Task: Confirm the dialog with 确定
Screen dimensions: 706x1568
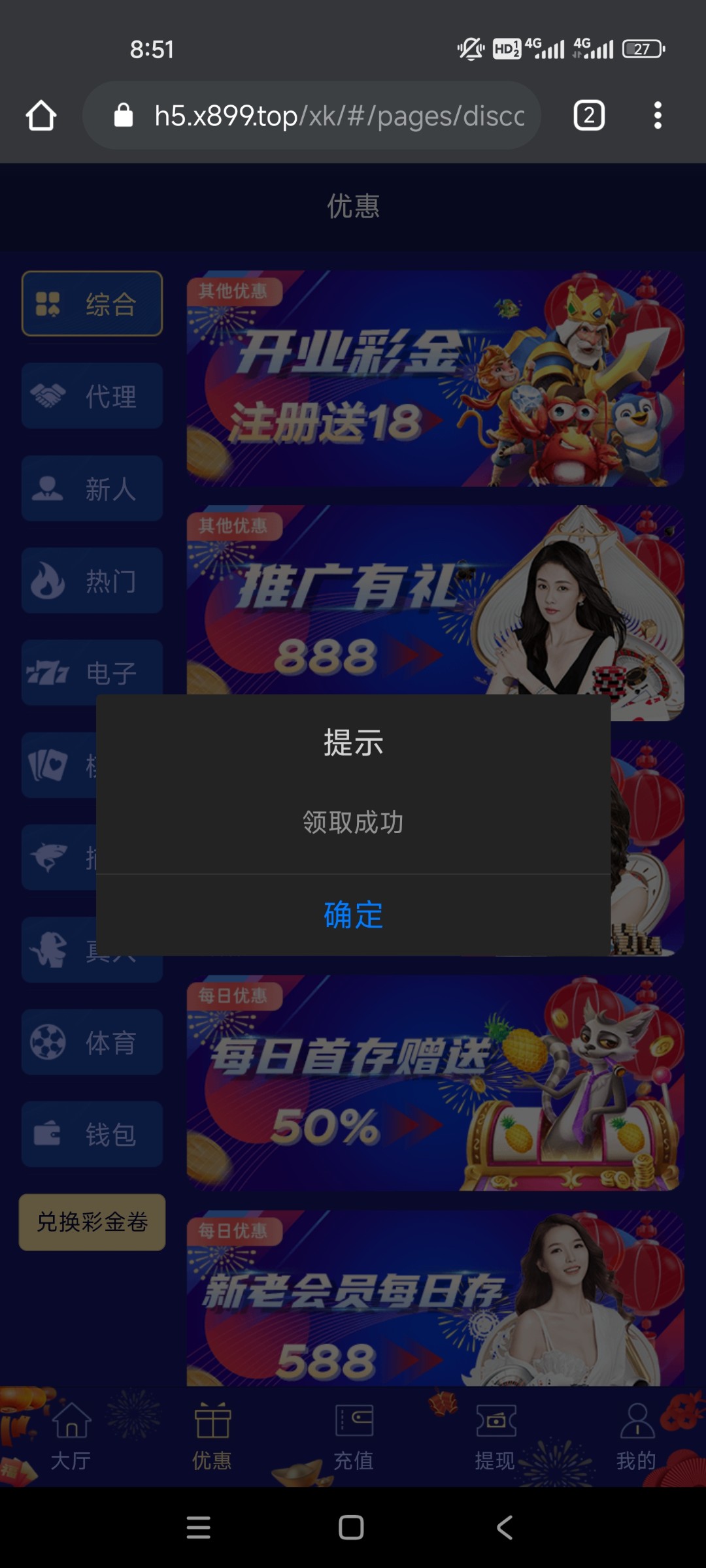Action: click(353, 915)
